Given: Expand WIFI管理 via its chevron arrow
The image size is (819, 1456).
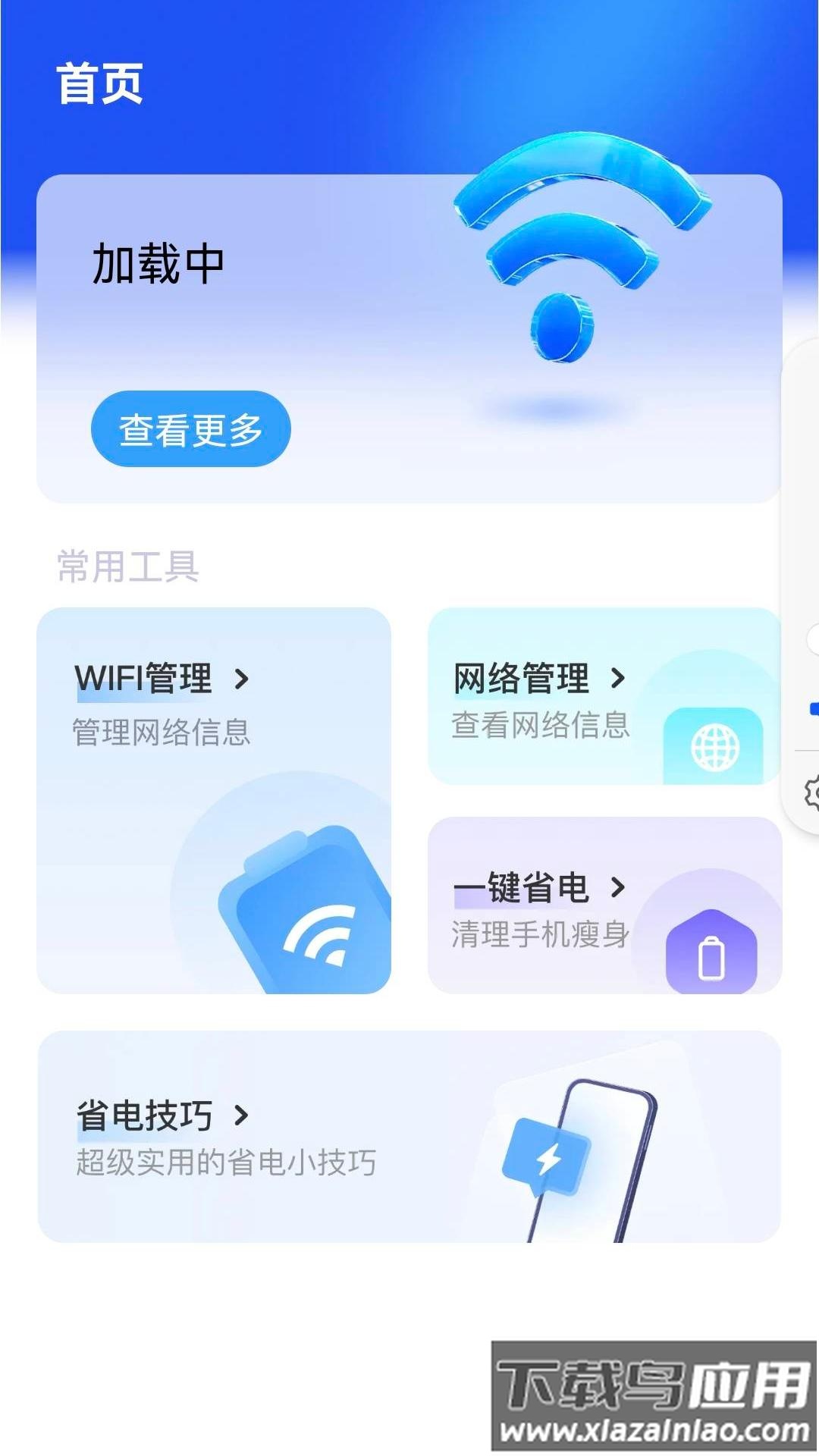Looking at the screenshot, I should [x=243, y=680].
